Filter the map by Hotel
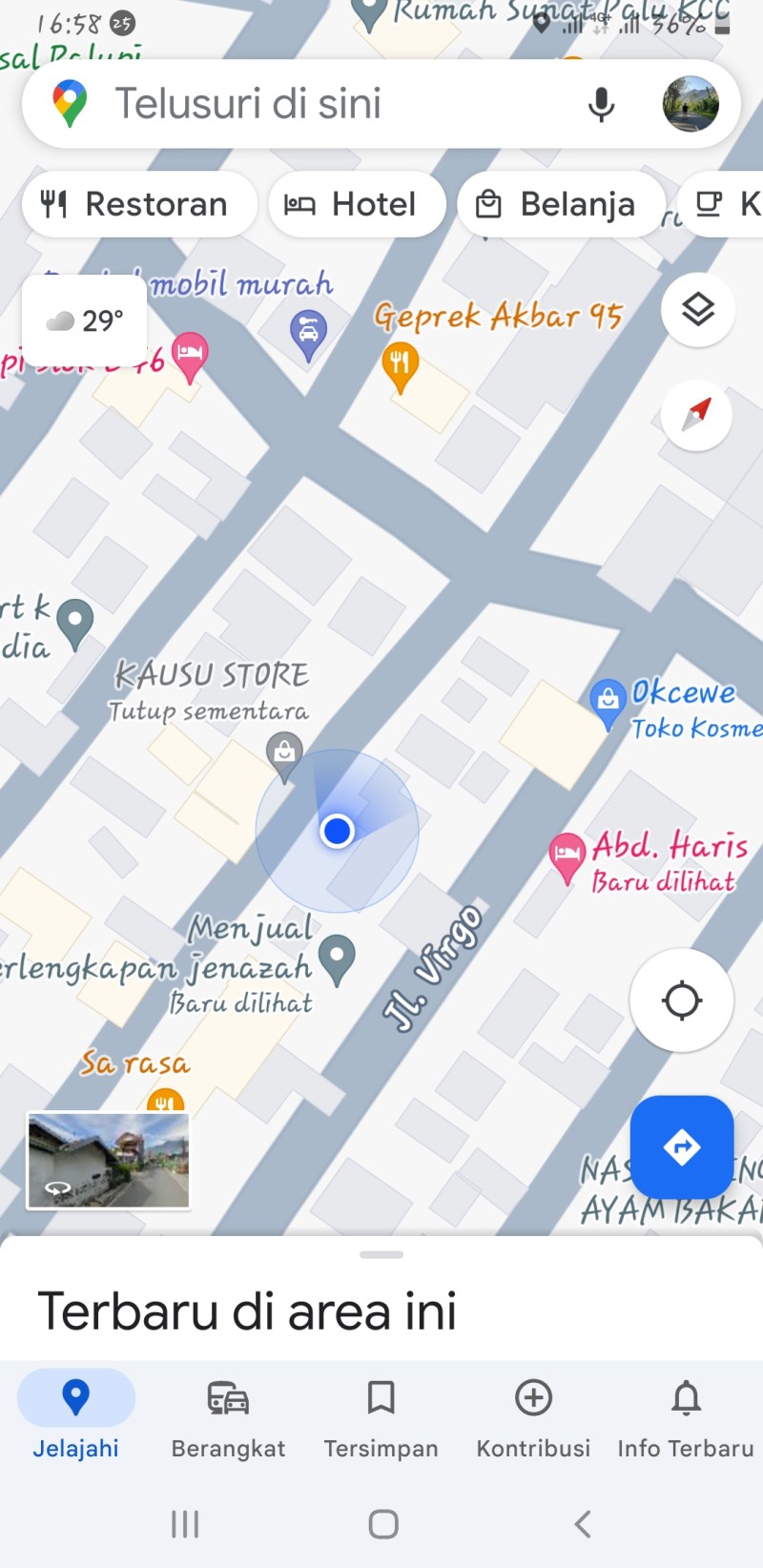The image size is (763, 1568). [x=357, y=204]
